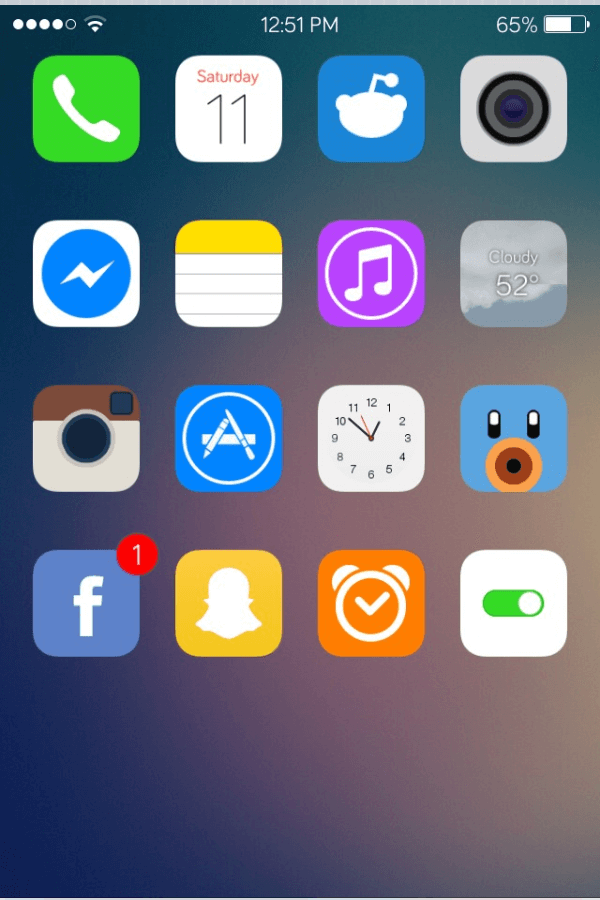Launch Instagram
600x900 pixels.
click(86, 439)
